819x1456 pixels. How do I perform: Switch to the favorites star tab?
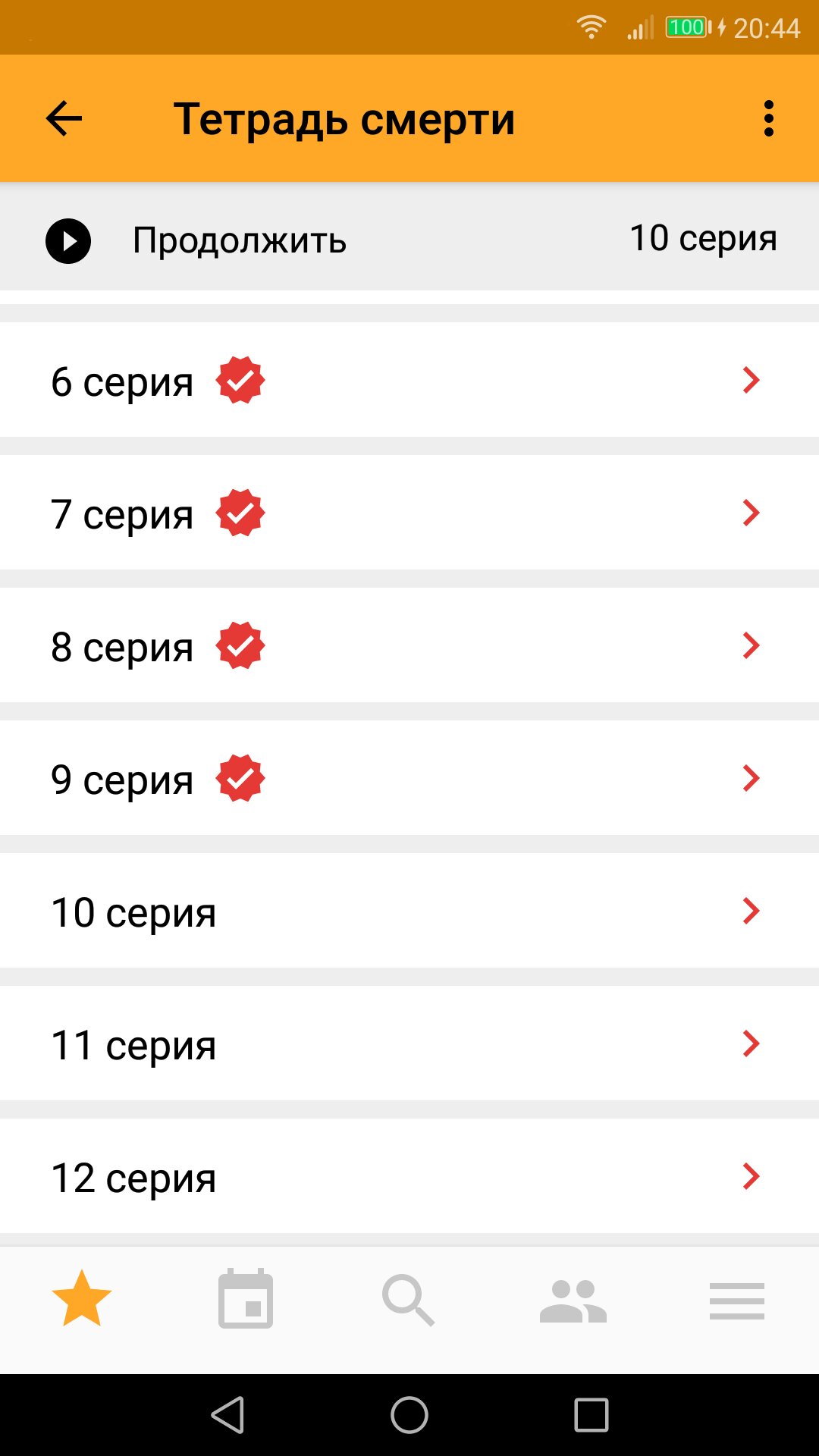(82, 1300)
